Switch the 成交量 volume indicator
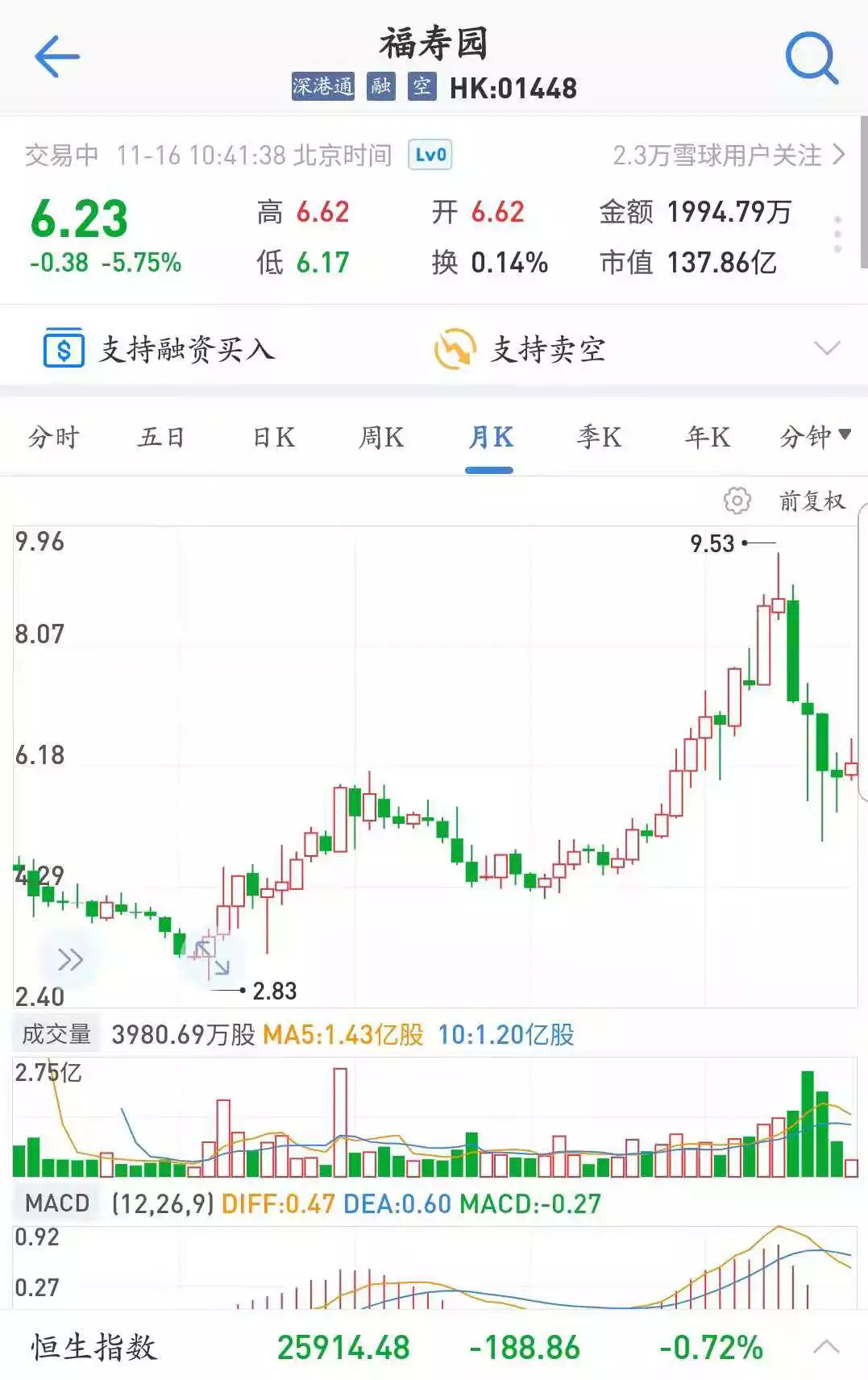 pyautogui.click(x=56, y=1034)
